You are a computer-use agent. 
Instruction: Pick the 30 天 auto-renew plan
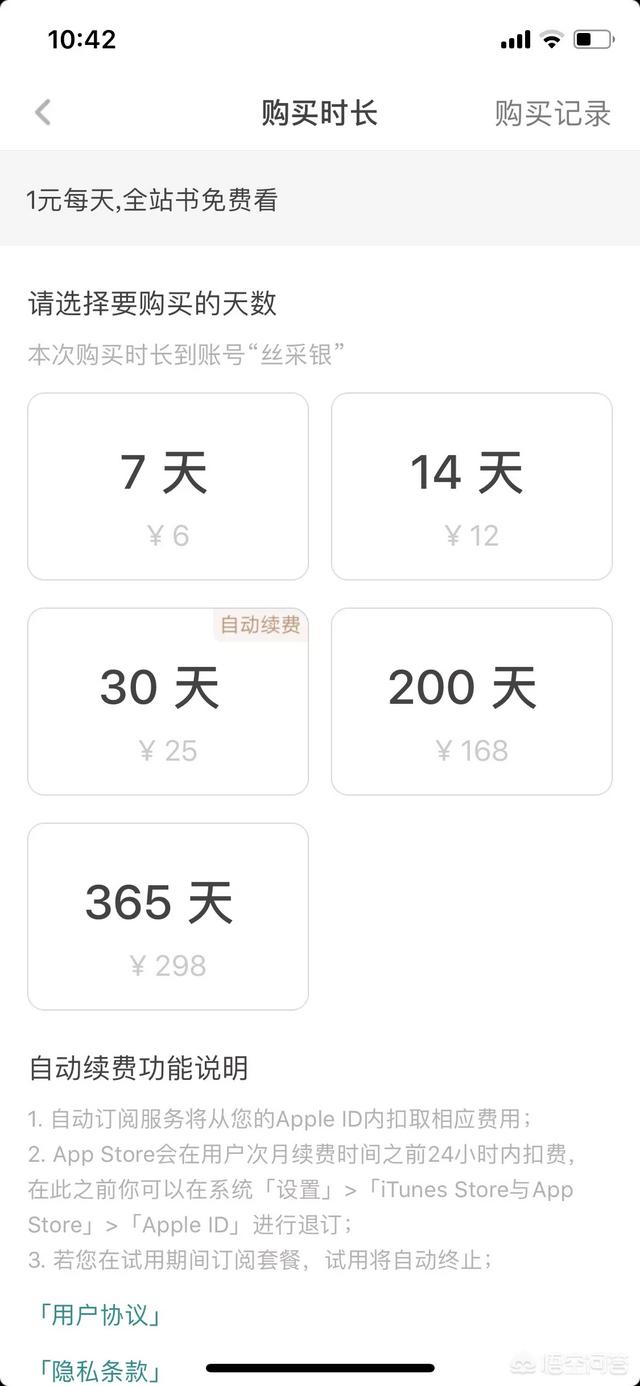click(168, 701)
